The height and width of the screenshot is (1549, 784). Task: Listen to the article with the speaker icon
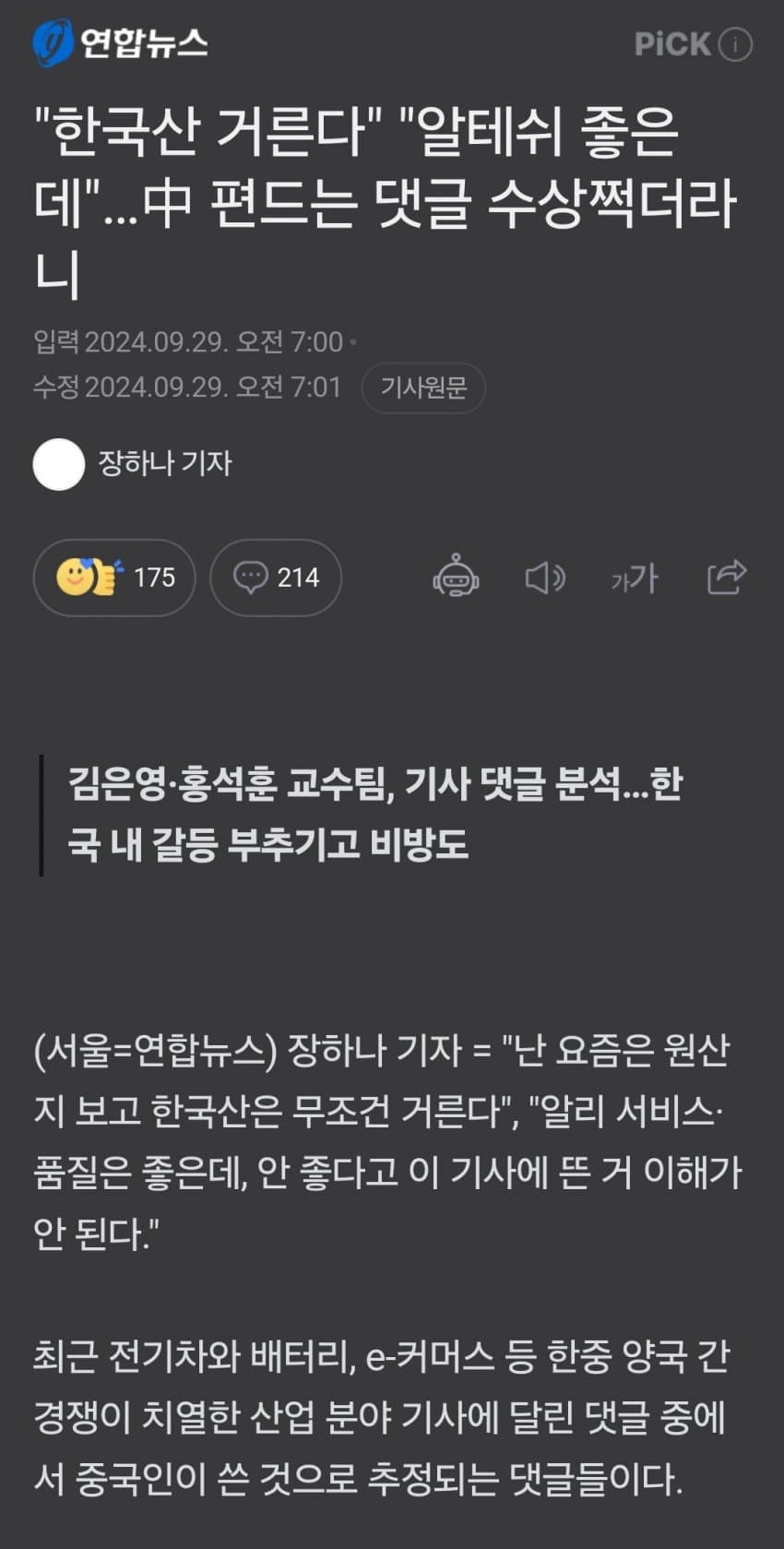545,578
